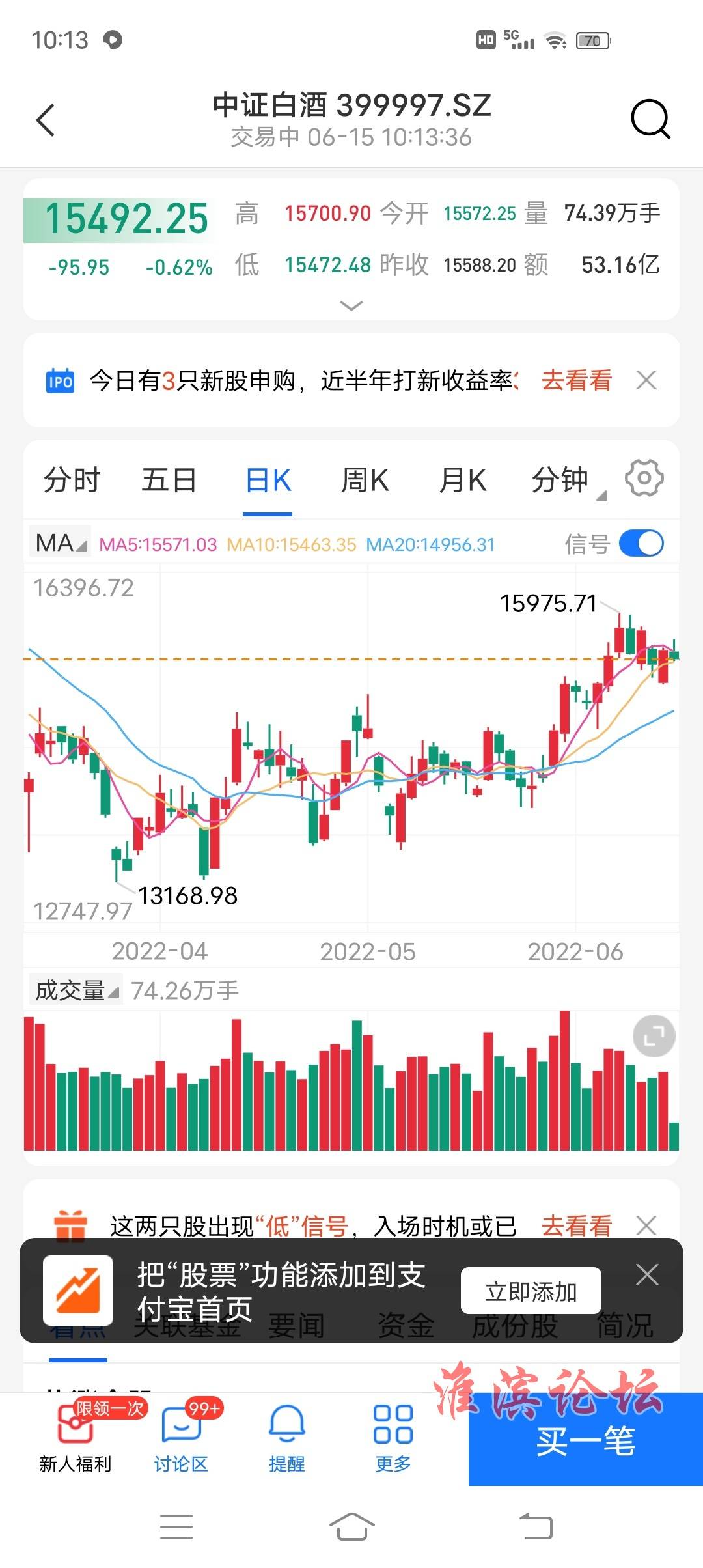
Task: Select the 周K chart tab
Action: (x=365, y=481)
